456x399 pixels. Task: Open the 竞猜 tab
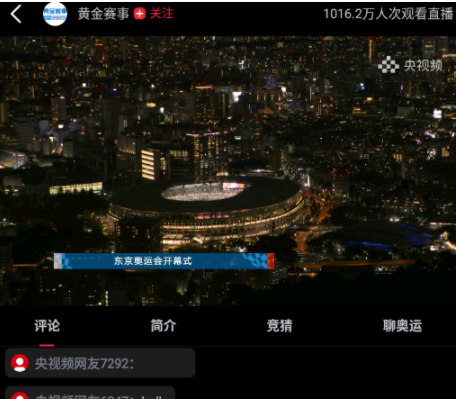(x=279, y=326)
